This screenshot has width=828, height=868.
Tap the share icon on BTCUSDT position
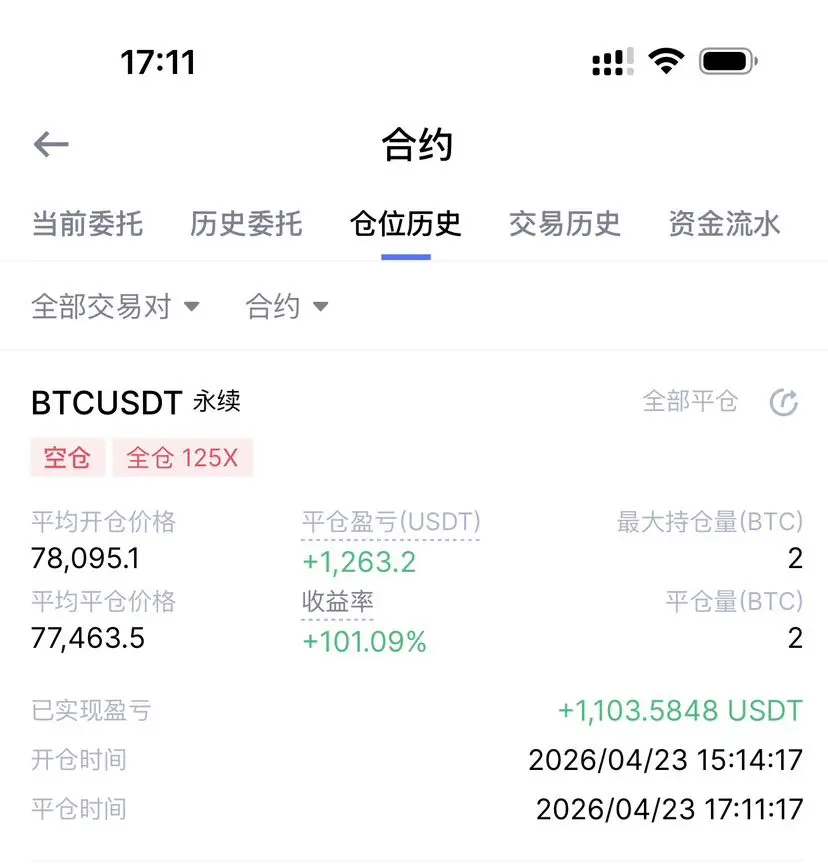(x=784, y=403)
